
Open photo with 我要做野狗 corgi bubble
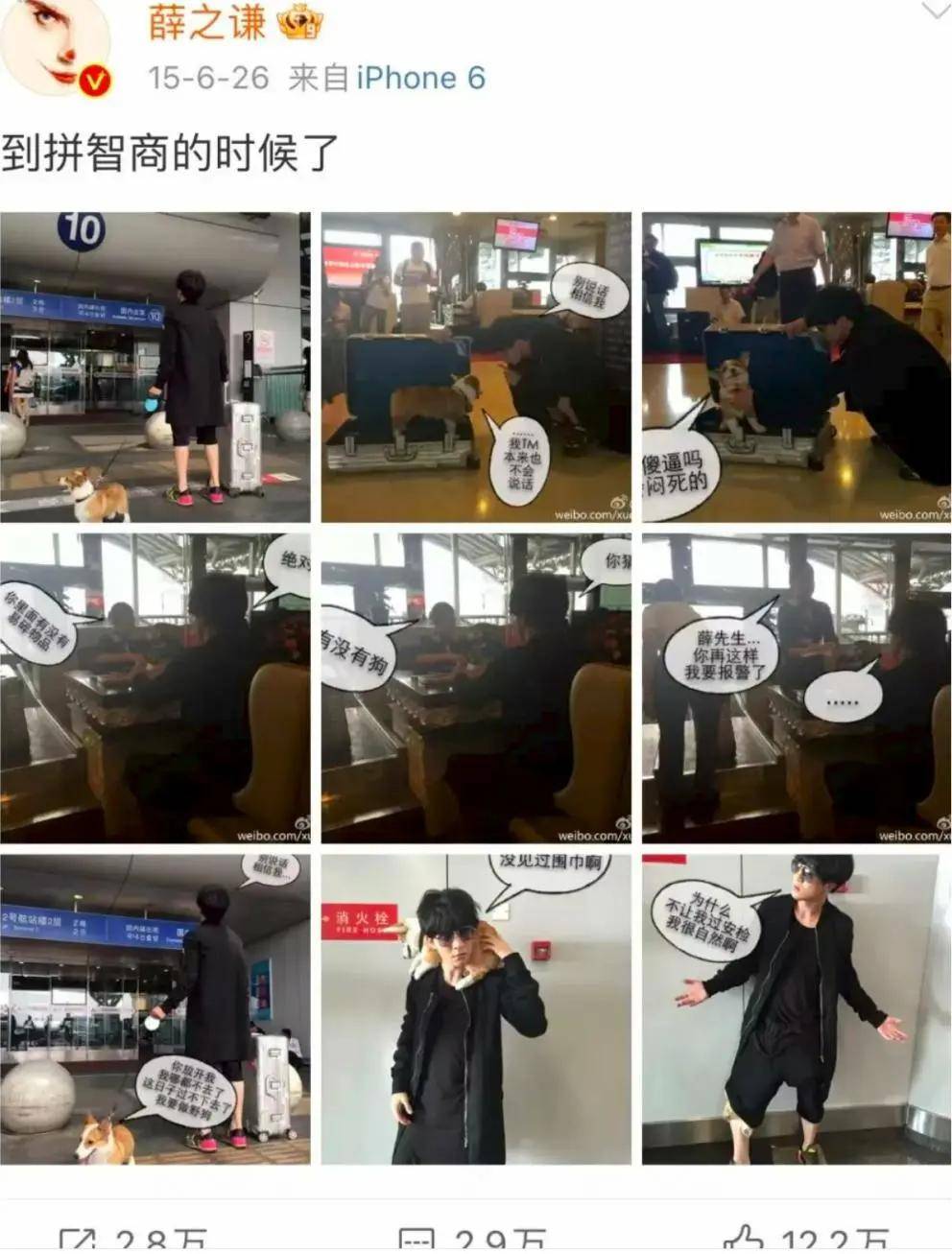(x=155, y=1009)
